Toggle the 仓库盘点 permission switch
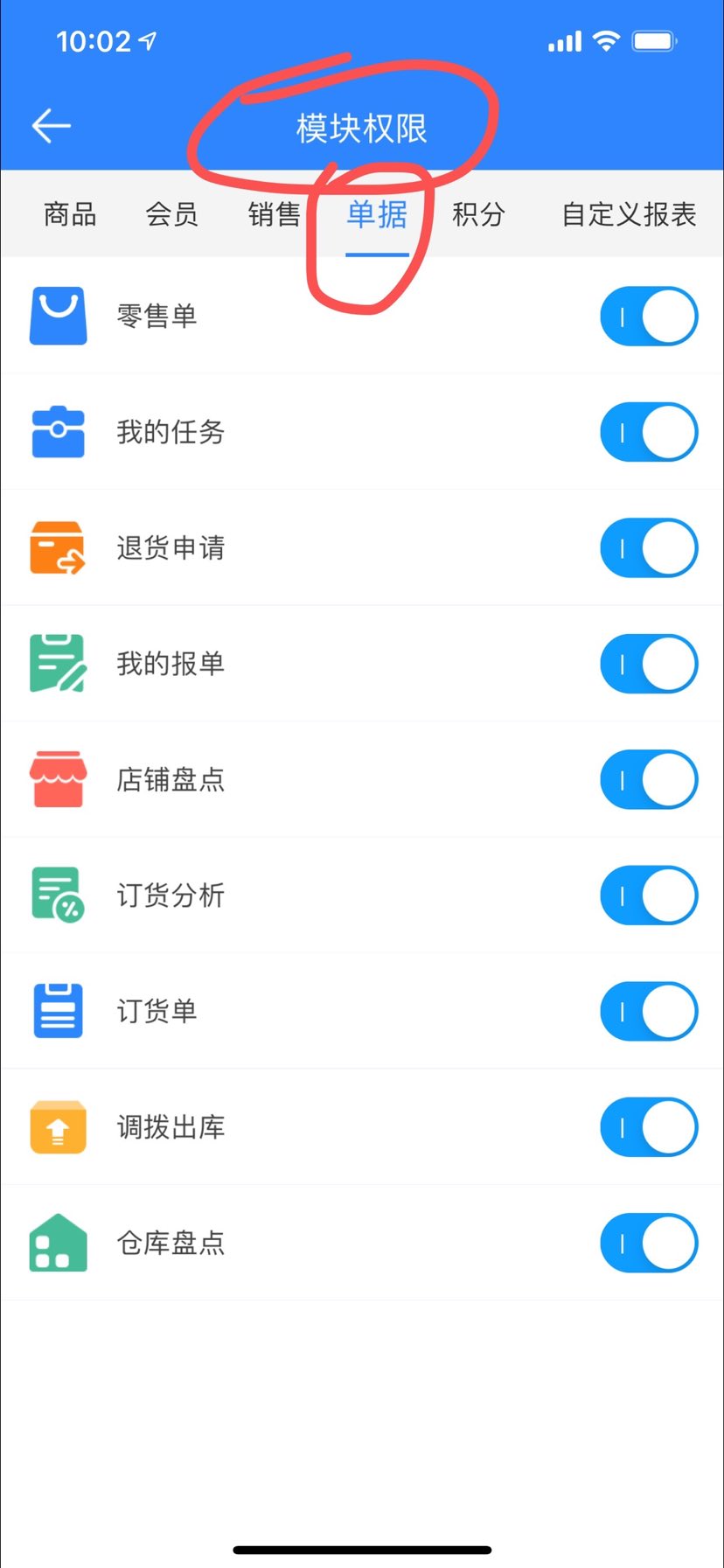The image size is (724, 1568). tap(648, 1243)
